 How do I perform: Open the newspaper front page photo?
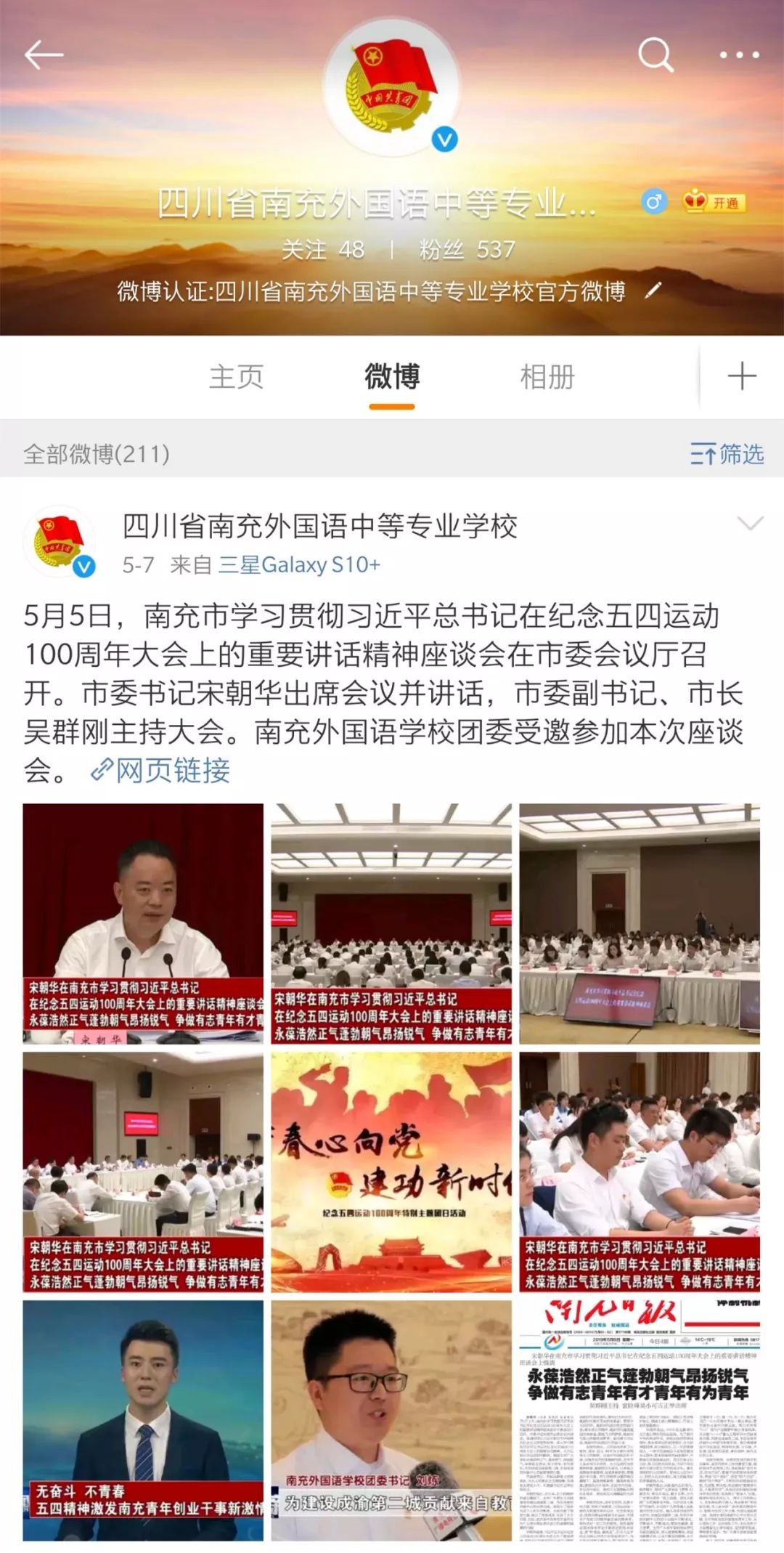coord(640,1420)
